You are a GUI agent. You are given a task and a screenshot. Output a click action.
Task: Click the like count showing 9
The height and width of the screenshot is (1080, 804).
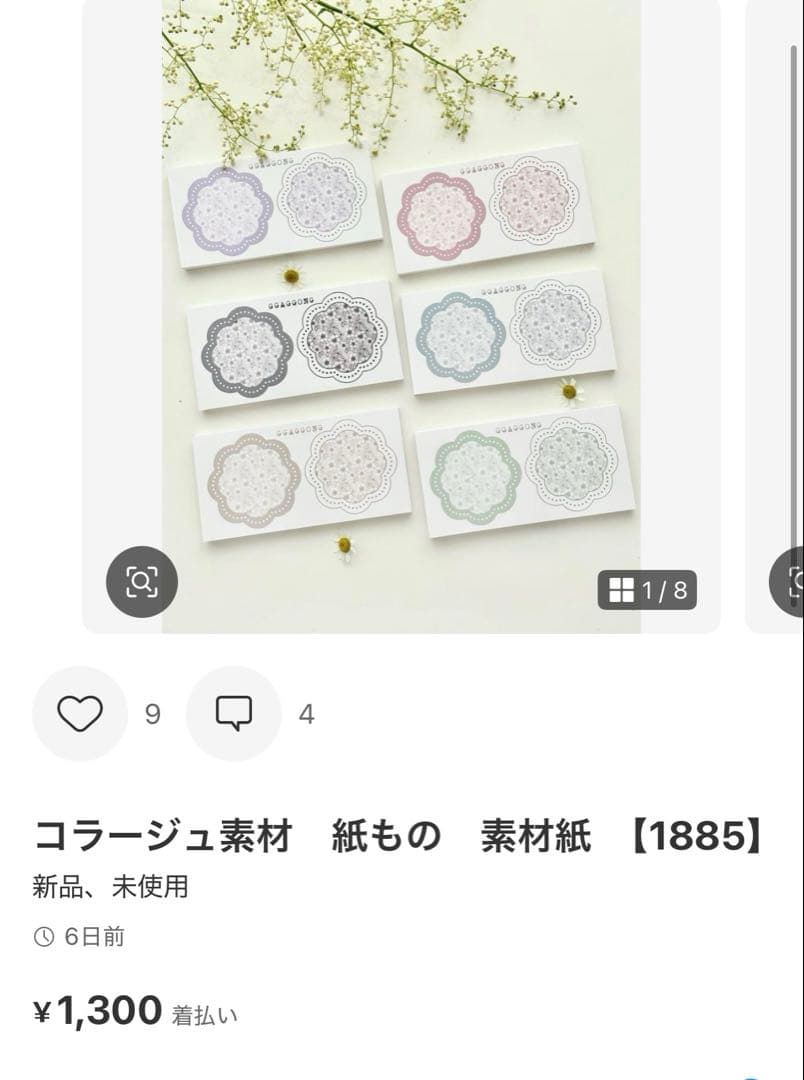152,715
